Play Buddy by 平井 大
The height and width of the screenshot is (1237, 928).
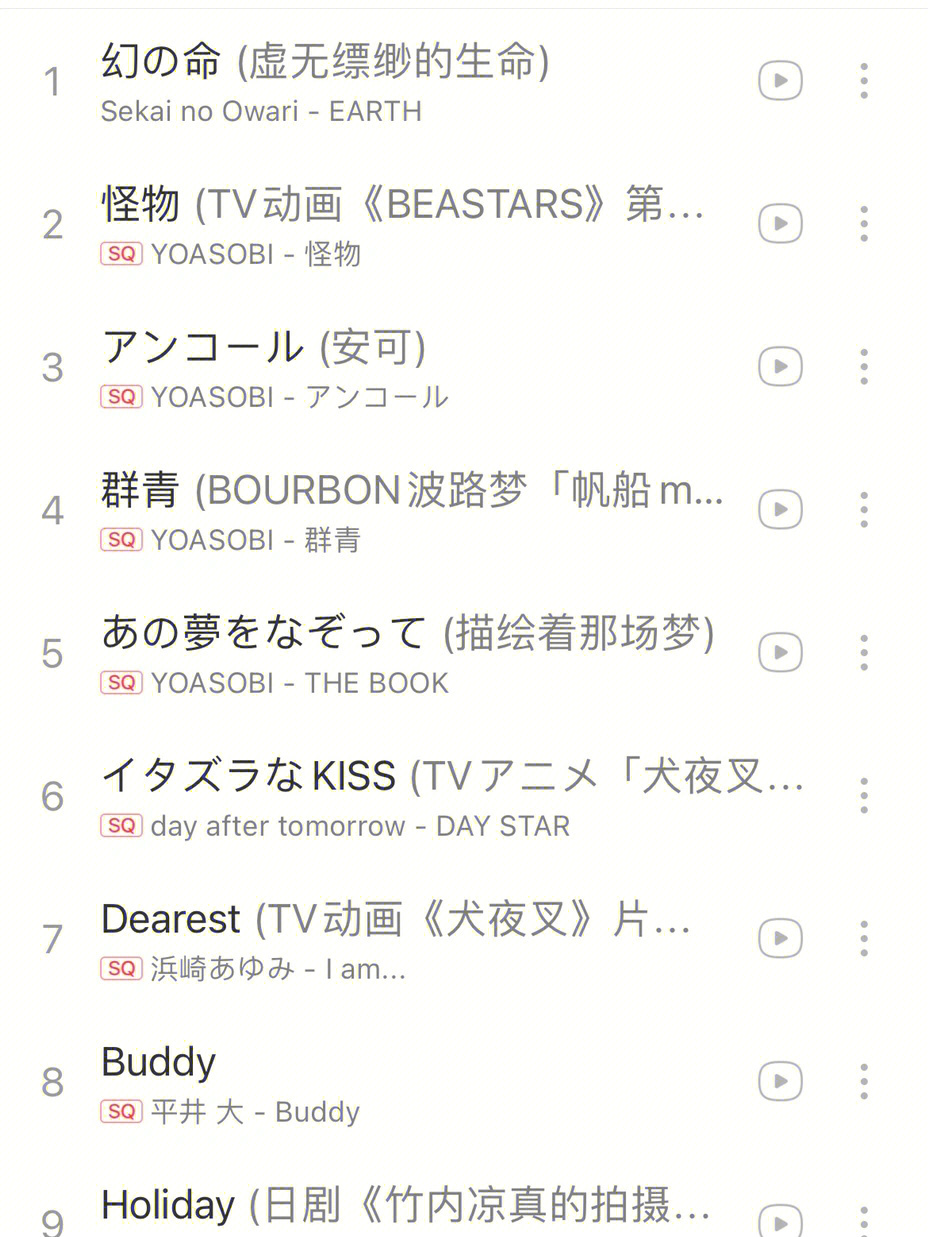(x=159, y=1063)
